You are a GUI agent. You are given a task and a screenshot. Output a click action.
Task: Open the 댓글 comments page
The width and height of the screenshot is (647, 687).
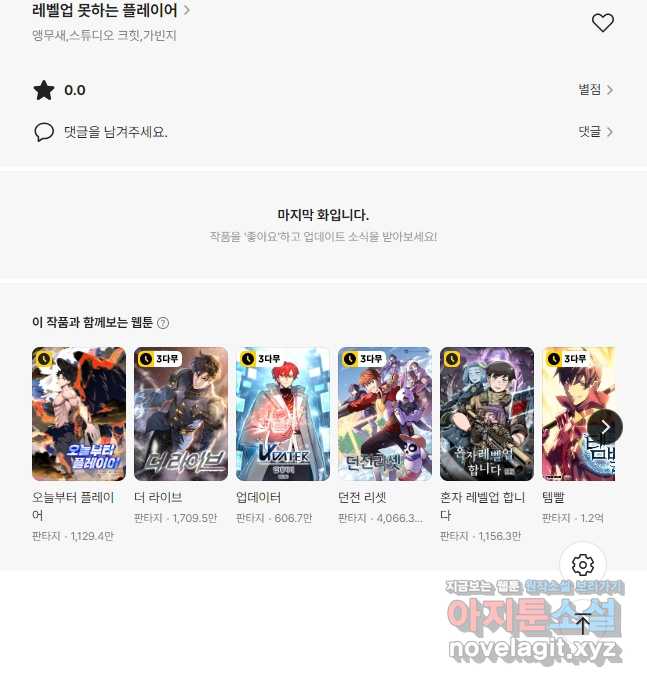click(595, 131)
